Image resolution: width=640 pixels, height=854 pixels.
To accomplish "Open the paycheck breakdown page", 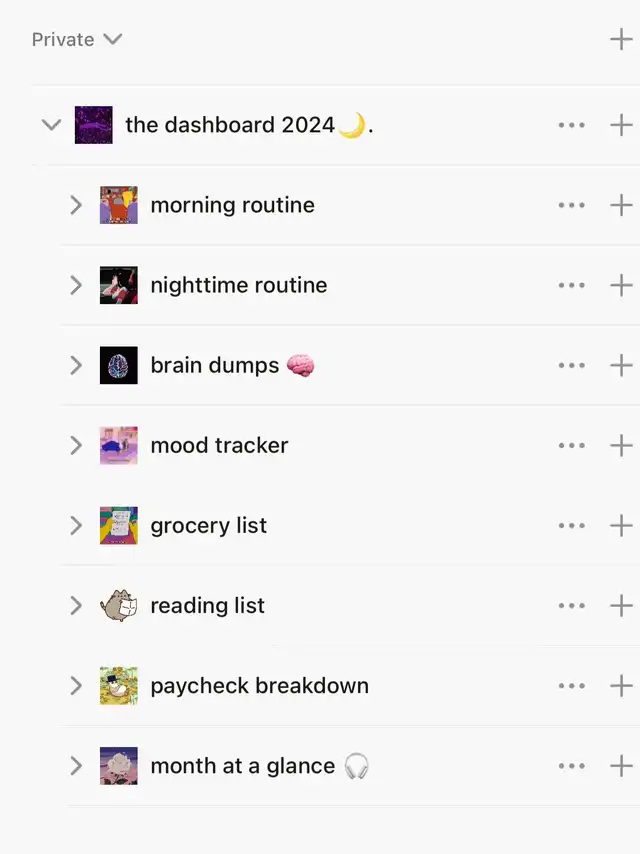I will point(259,685).
